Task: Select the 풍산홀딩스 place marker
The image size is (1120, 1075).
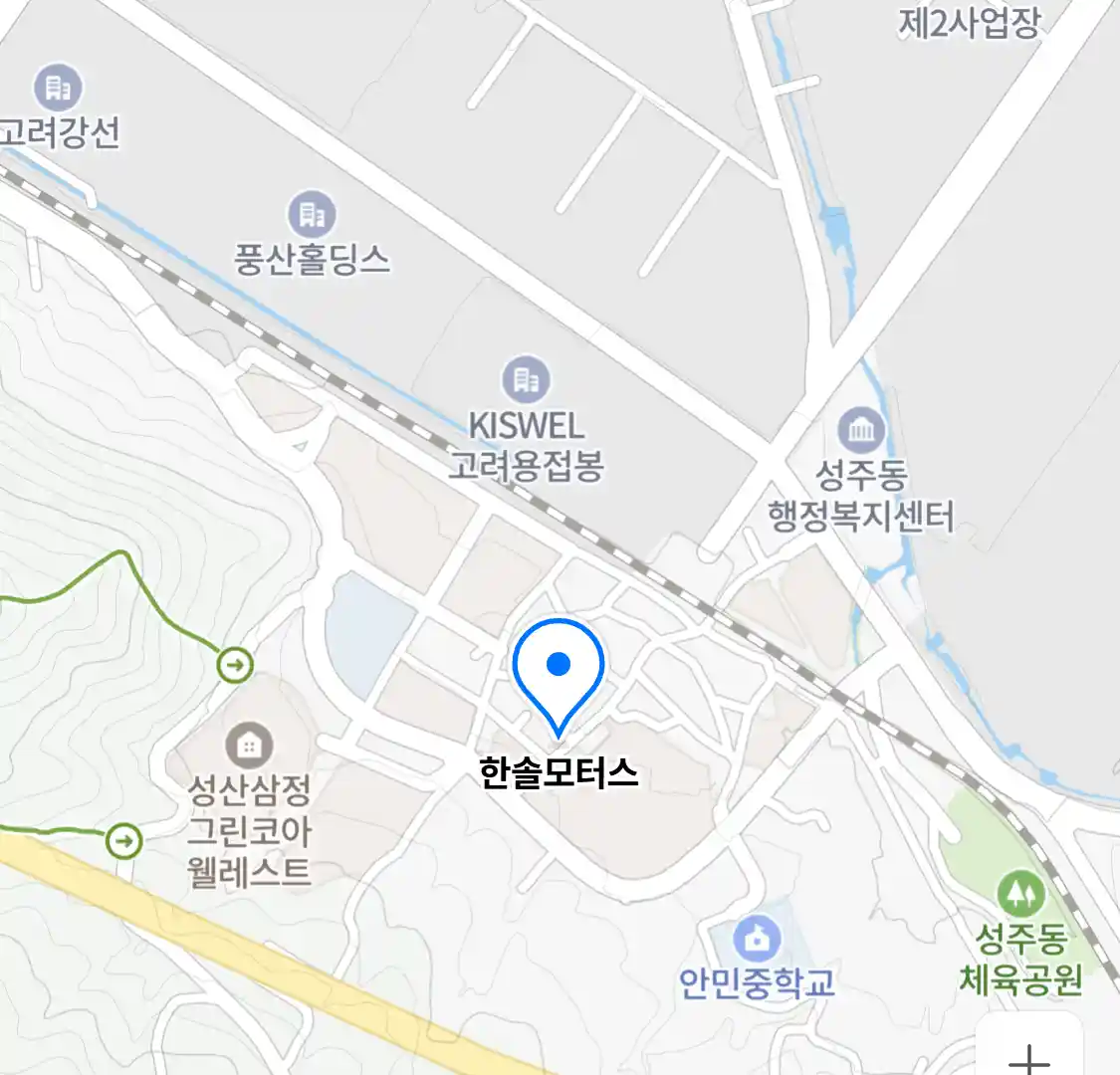Action: 312,215
